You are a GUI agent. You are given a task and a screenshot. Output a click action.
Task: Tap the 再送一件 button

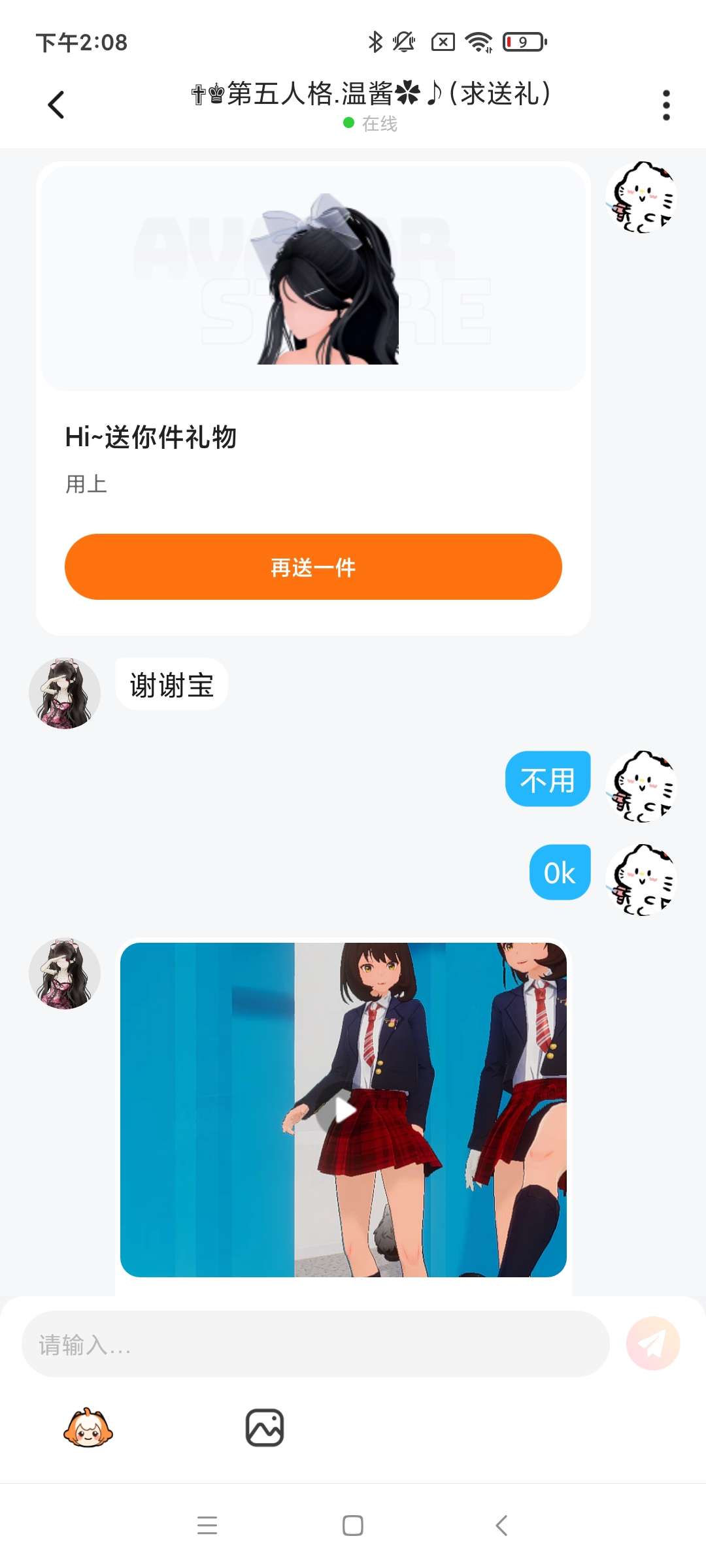[x=313, y=567]
